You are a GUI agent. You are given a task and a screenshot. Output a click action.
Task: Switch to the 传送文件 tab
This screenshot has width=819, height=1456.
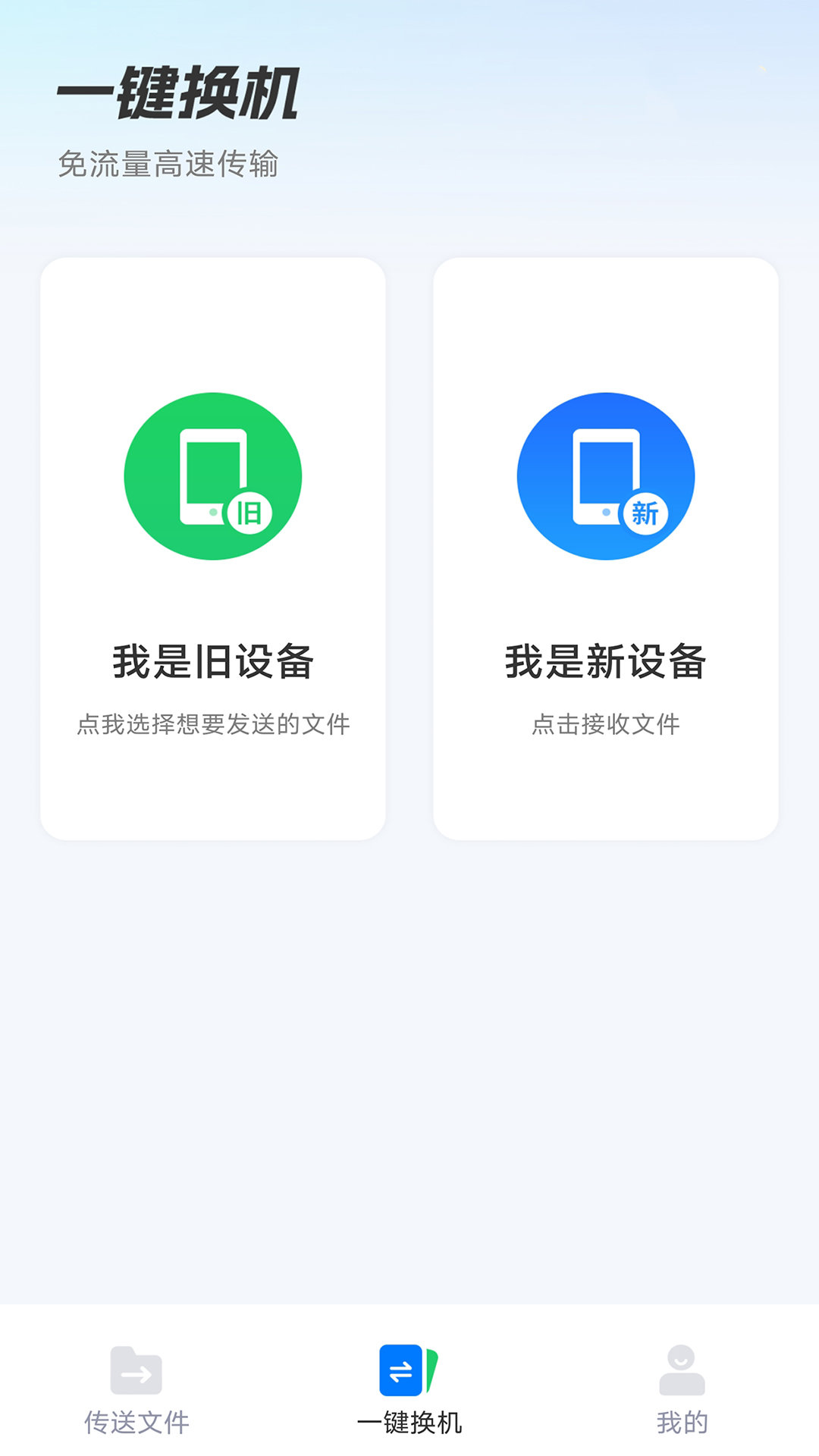pyautogui.click(x=138, y=1399)
